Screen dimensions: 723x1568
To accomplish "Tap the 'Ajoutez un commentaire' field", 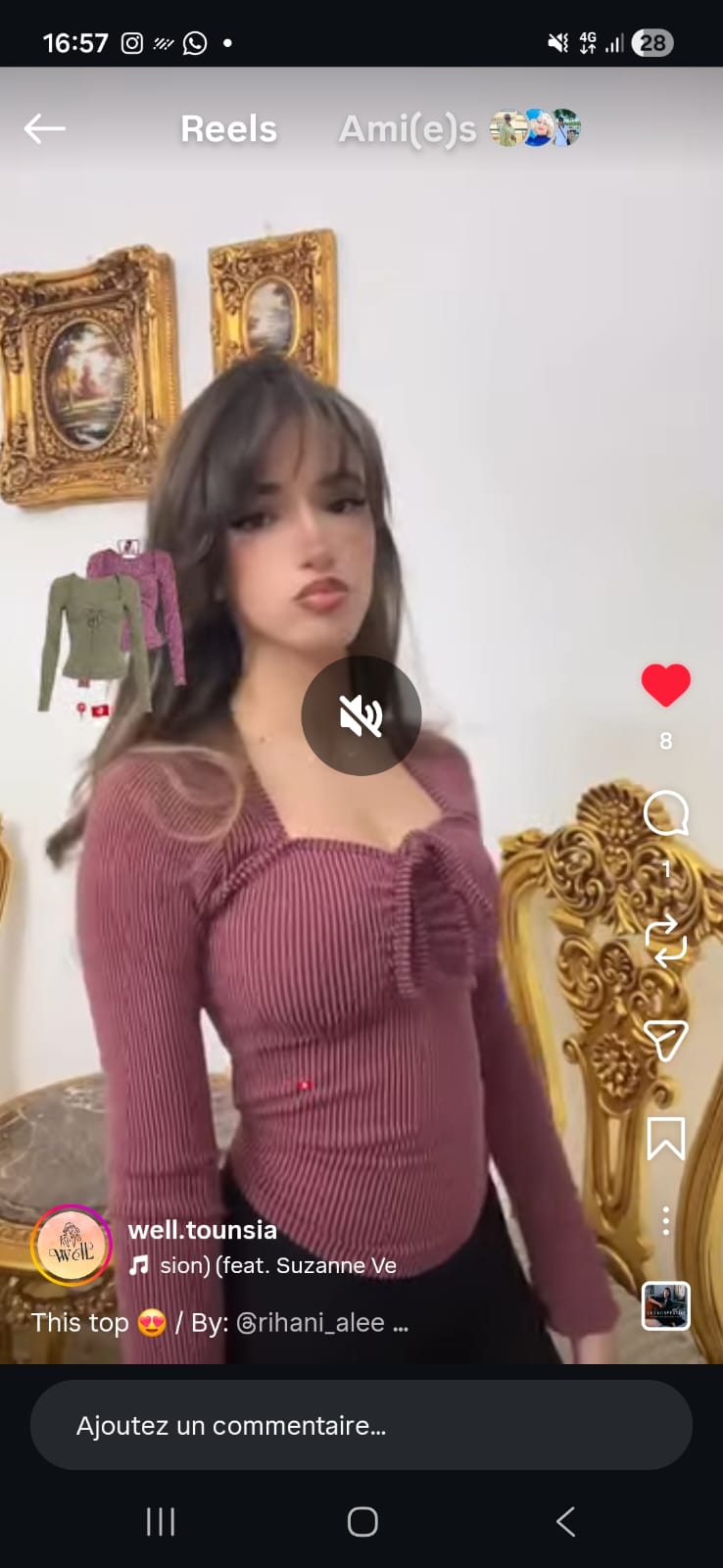I will point(361,1425).
